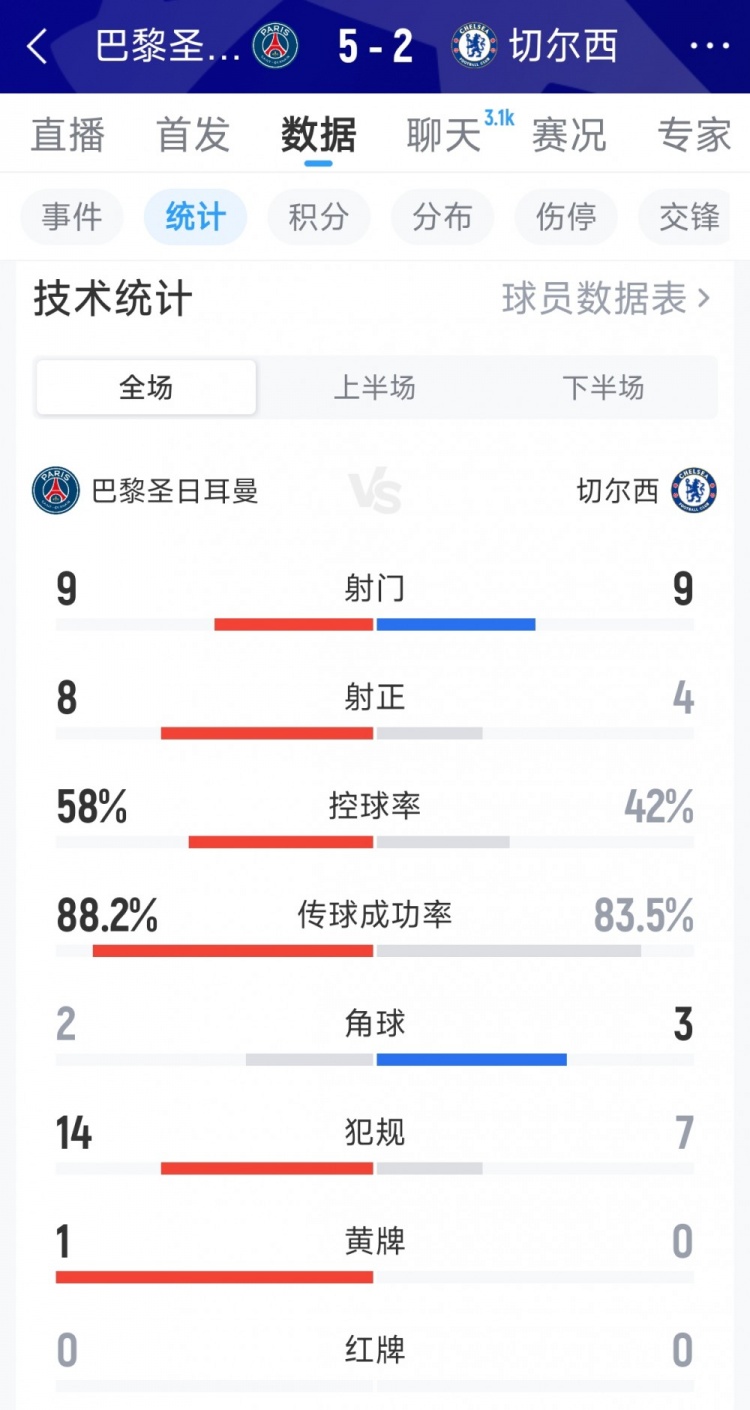Open the three-dot overflow menu
The height and width of the screenshot is (1410, 750).
tap(710, 47)
